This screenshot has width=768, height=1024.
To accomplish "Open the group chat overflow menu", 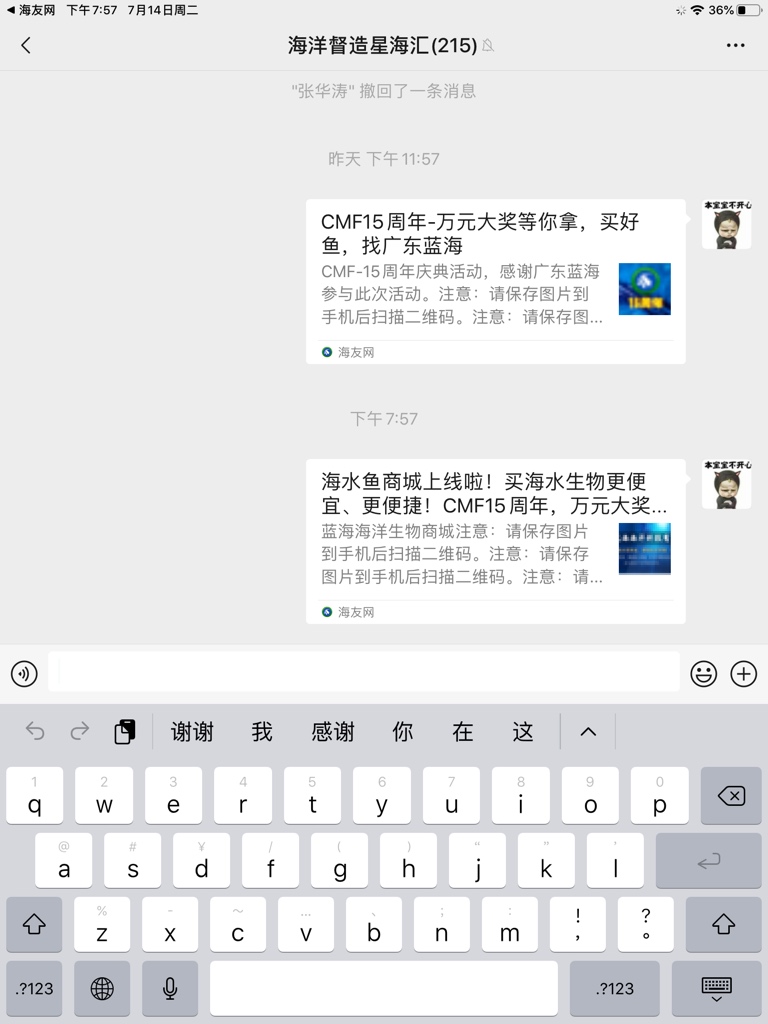I will click(736, 45).
